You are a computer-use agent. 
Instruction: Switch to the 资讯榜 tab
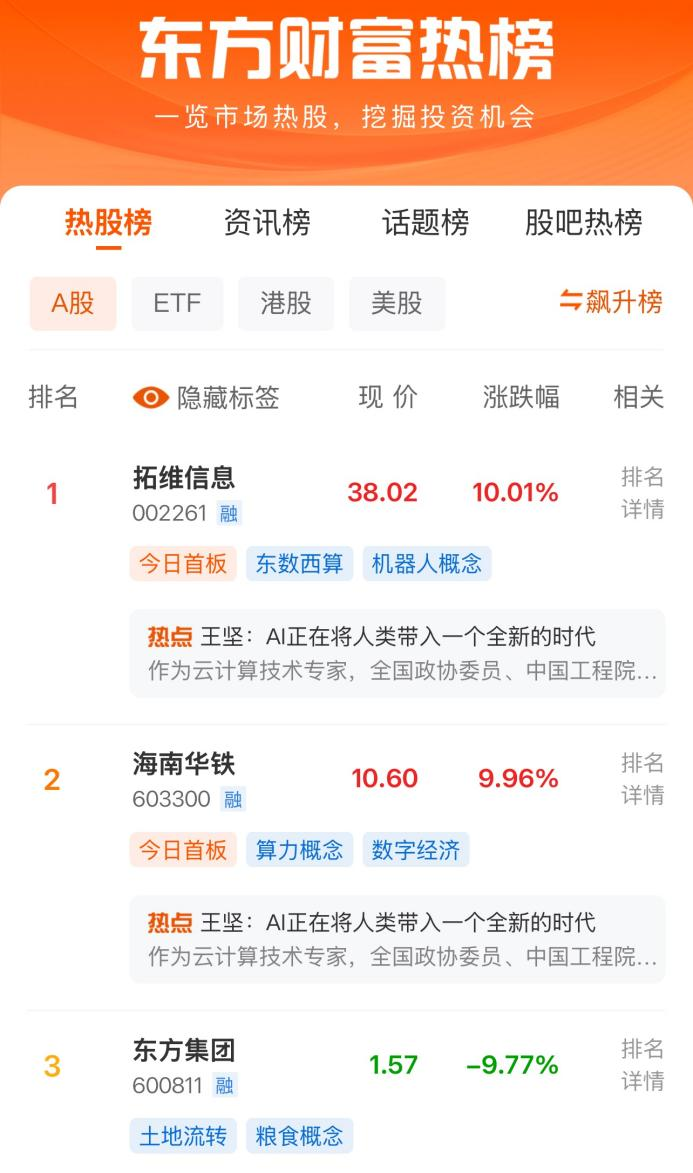point(267,222)
